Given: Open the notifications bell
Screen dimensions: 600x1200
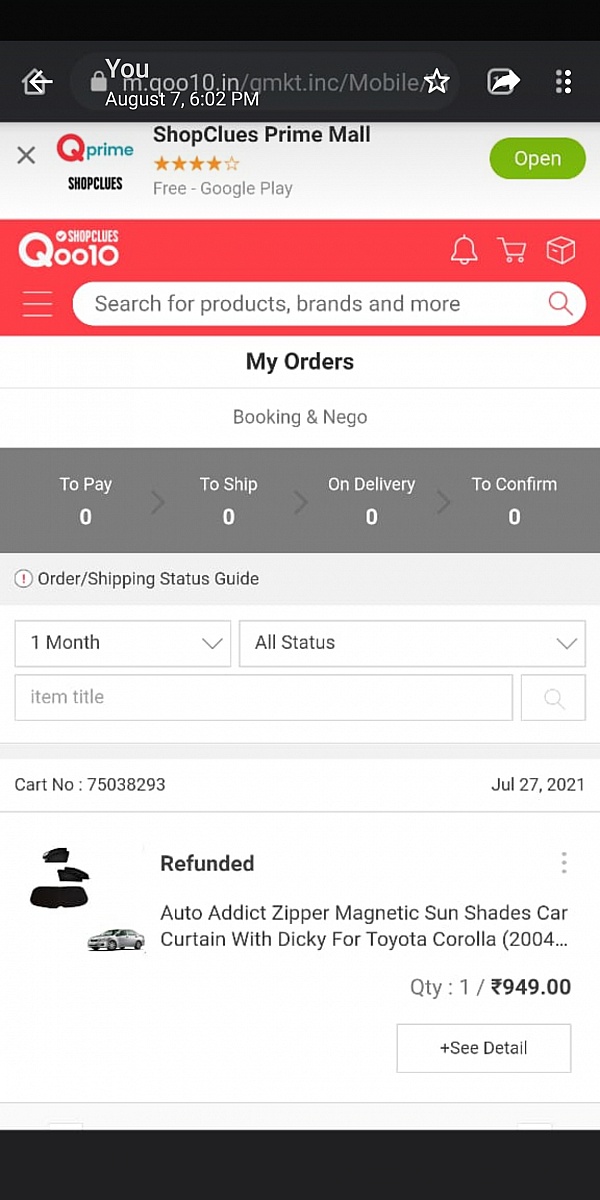Looking at the screenshot, I should [x=464, y=250].
